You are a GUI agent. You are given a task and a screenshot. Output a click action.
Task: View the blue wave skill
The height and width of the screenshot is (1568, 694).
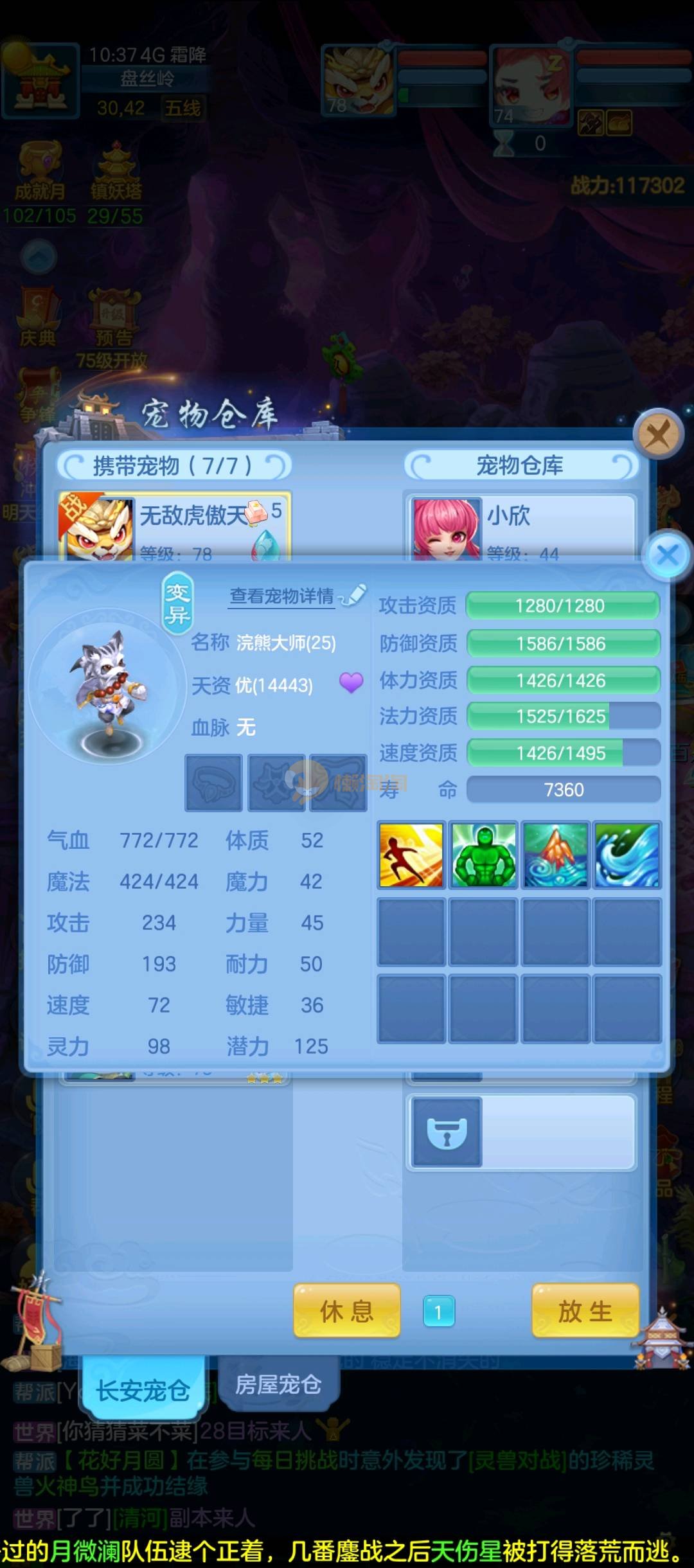click(627, 855)
